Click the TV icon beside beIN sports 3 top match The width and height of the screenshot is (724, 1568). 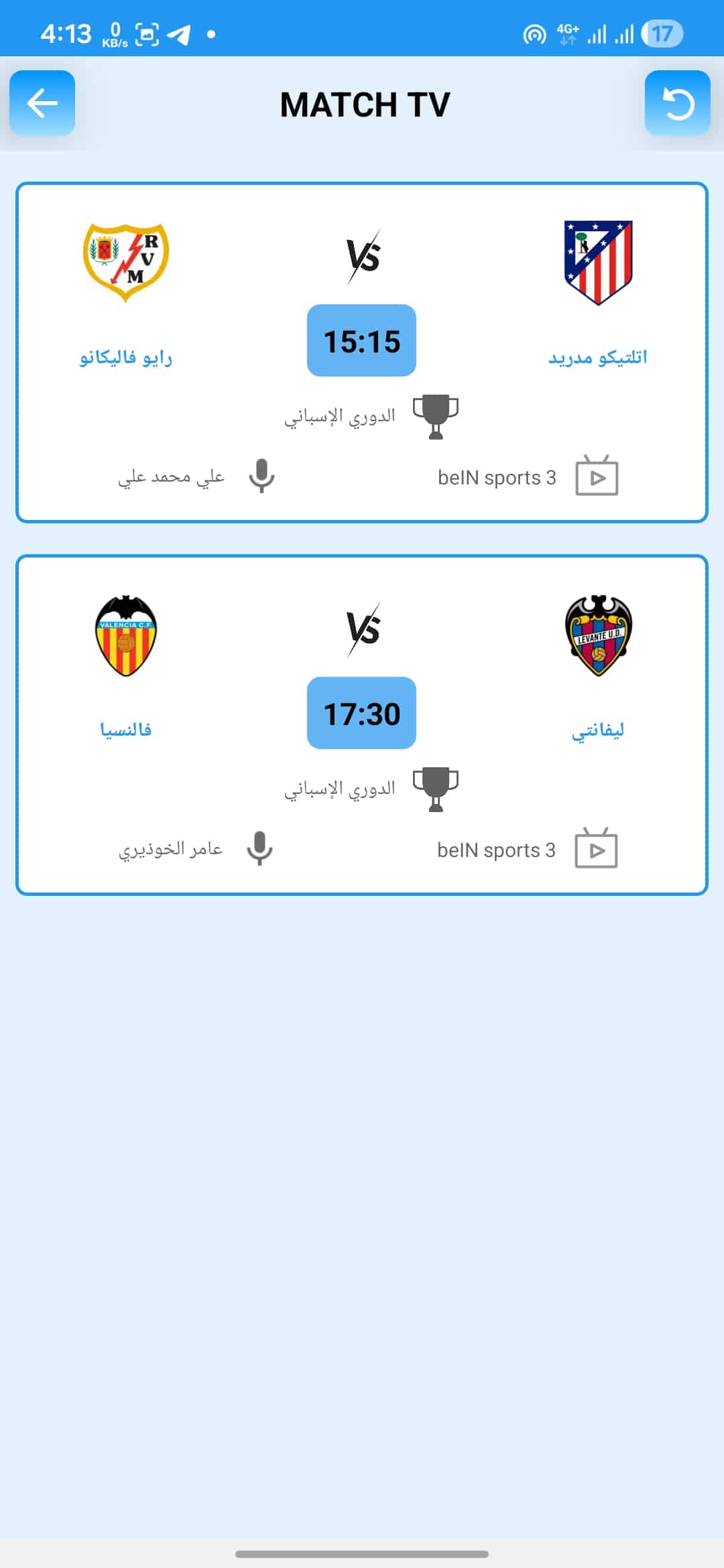point(597,477)
